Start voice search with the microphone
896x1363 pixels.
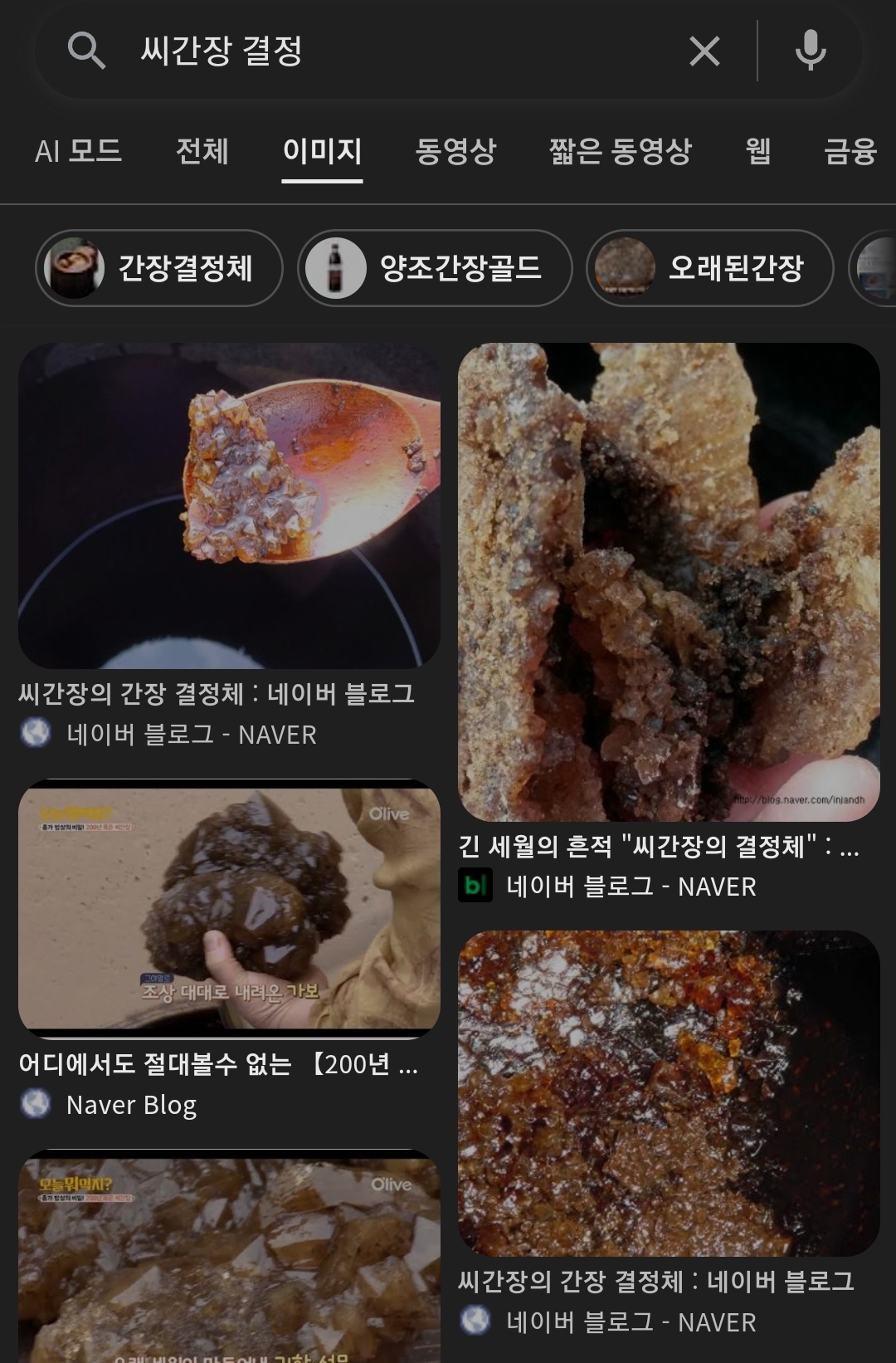[810, 51]
